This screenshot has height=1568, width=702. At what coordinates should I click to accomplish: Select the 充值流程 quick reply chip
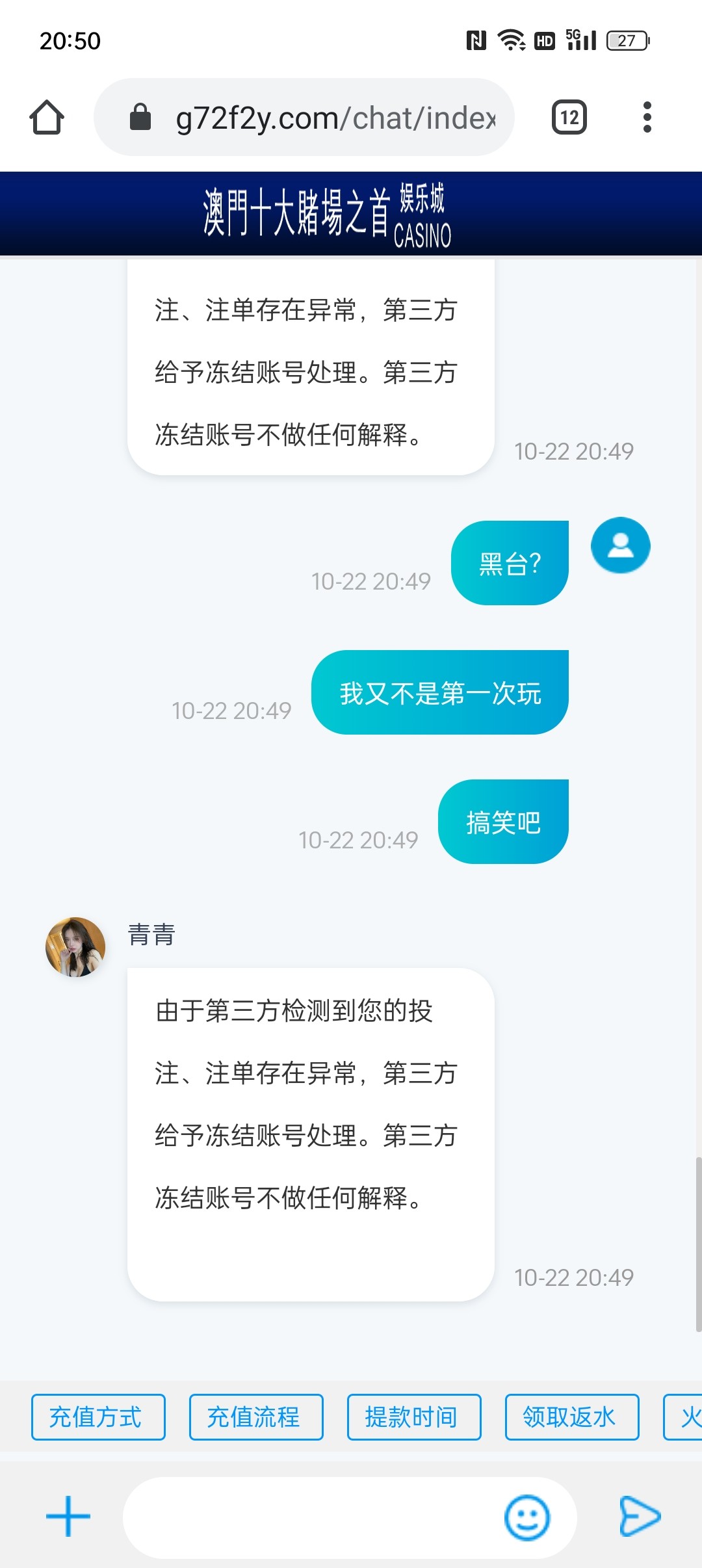256,1417
